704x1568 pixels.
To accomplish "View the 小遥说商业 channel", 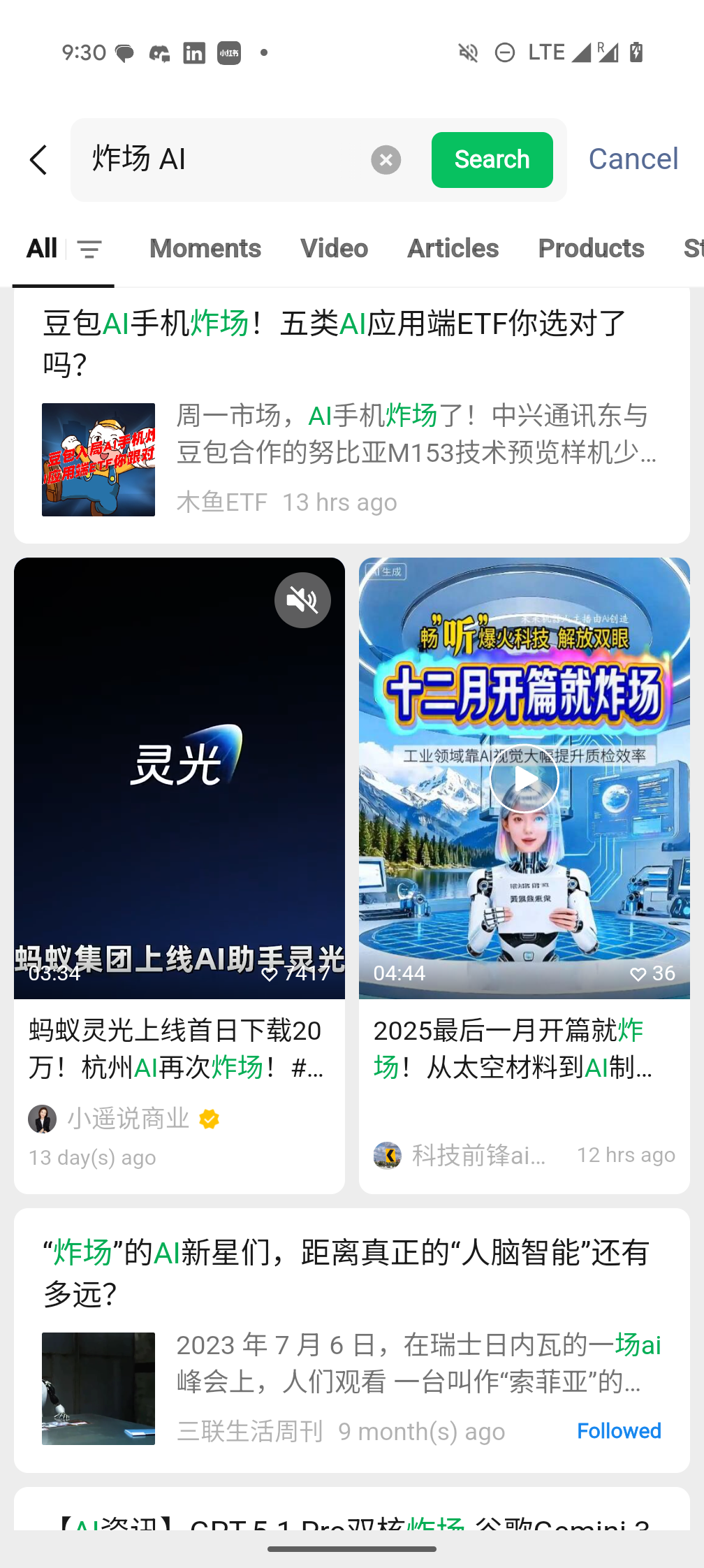I will tap(128, 1119).
